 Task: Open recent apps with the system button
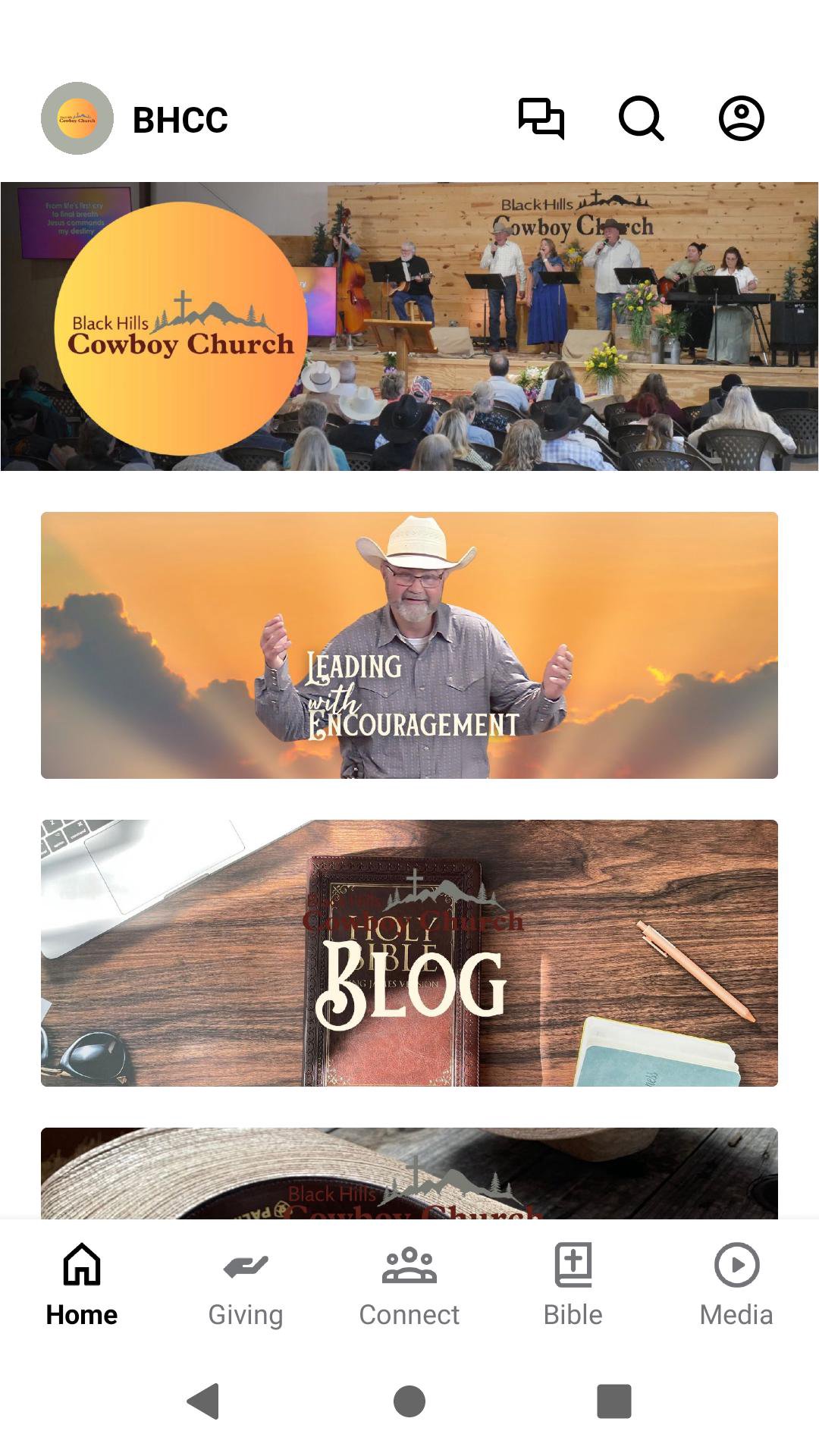point(614,1401)
